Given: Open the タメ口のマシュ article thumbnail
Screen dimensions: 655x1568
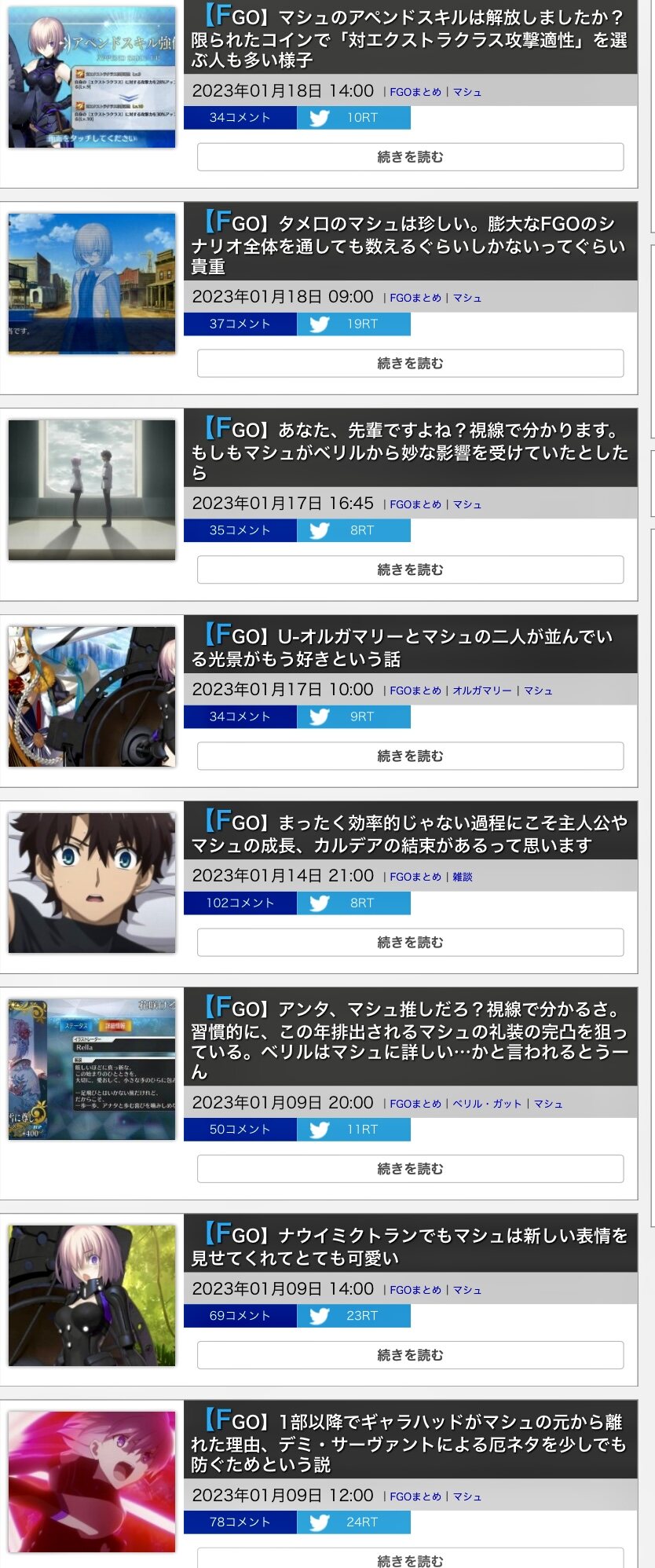Looking at the screenshot, I should click(x=92, y=284).
